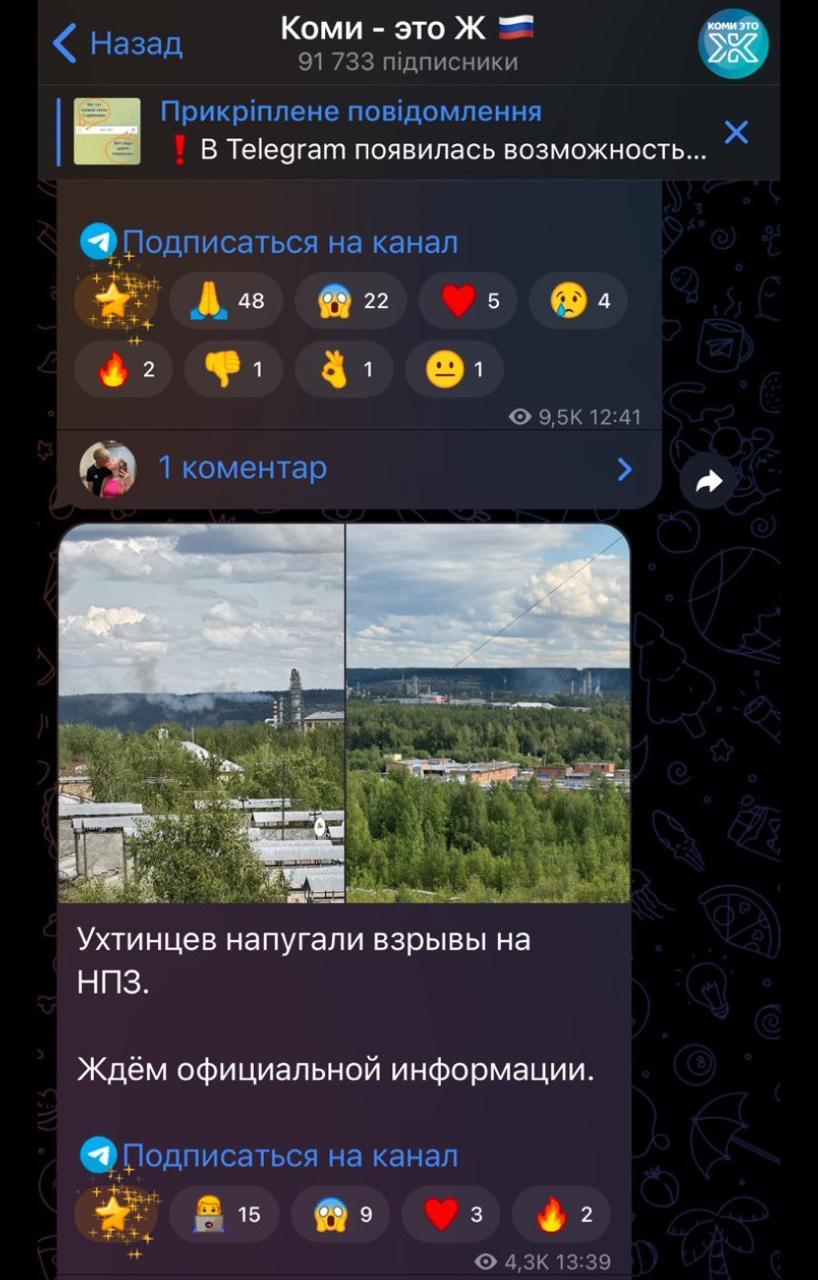Open right photo of forest view
This screenshot has height=1280, width=818.
click(488, 712)
